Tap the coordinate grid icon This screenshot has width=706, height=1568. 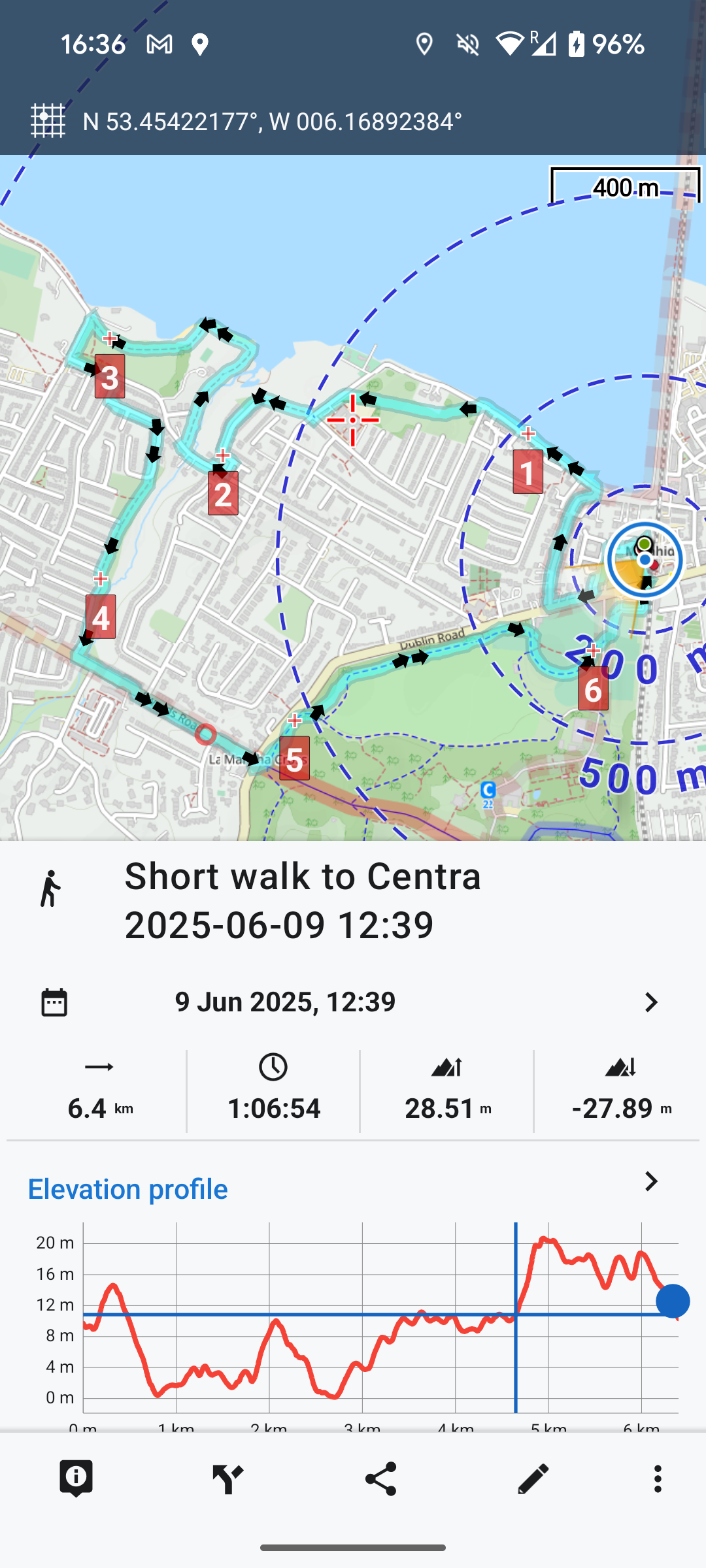tap(48, 121)
